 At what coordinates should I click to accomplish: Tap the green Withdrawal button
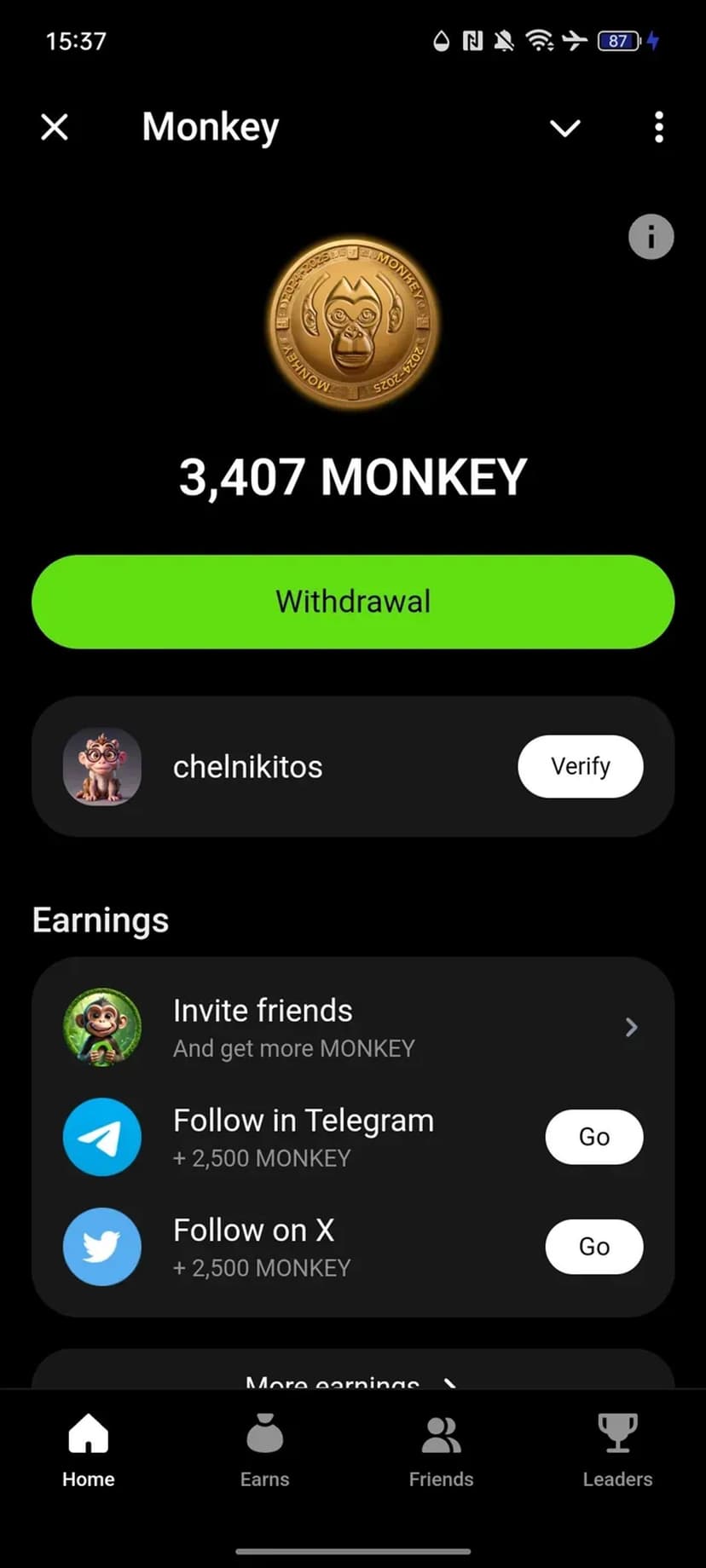[x=353, y=602]
